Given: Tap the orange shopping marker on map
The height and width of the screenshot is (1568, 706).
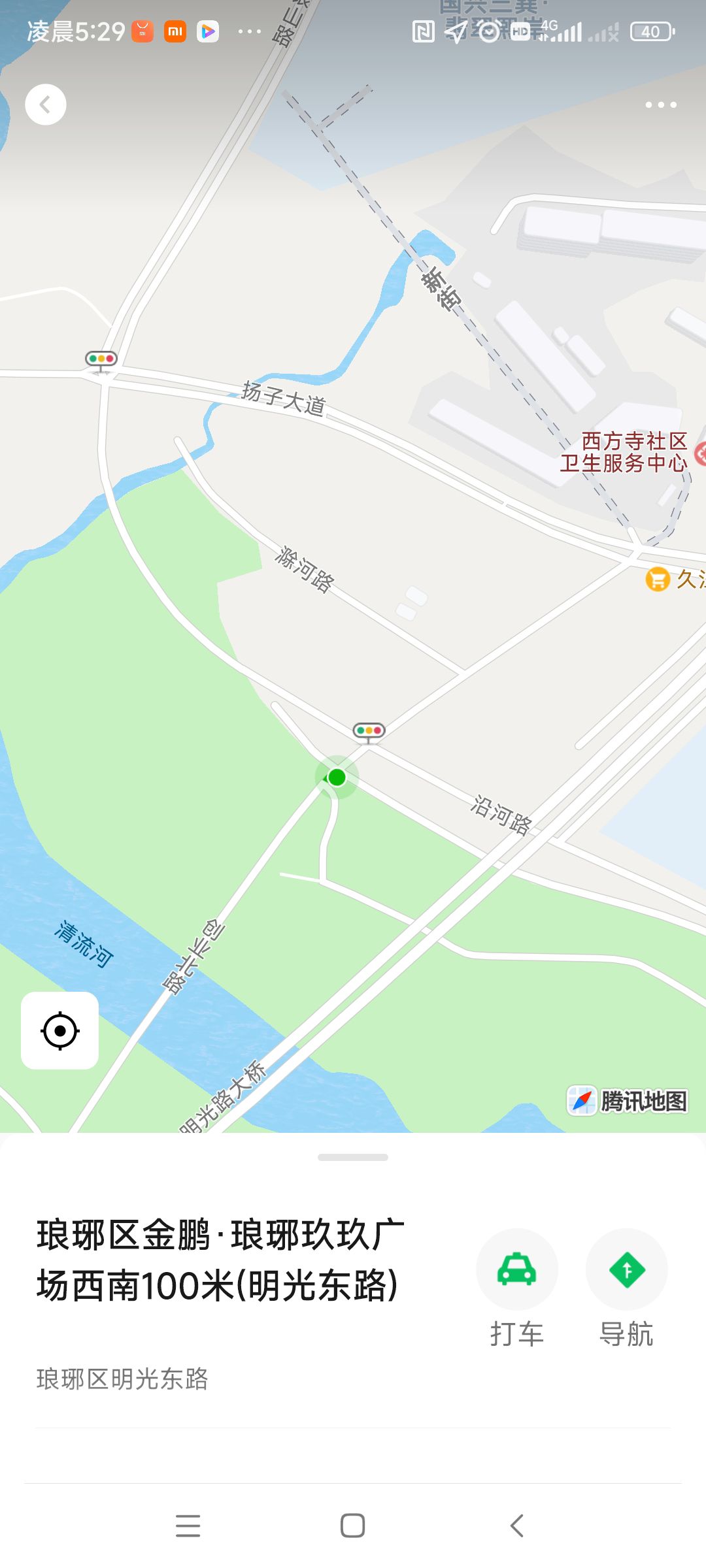Looking at the screenshot, I should pos(658,579).
